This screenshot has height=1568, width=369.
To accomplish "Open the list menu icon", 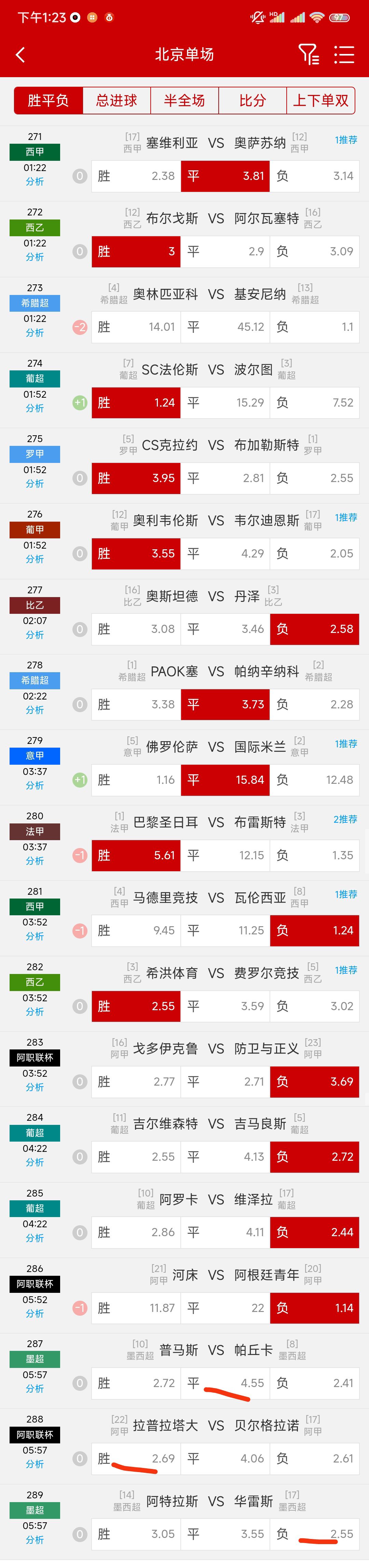I will pos(344,55).
